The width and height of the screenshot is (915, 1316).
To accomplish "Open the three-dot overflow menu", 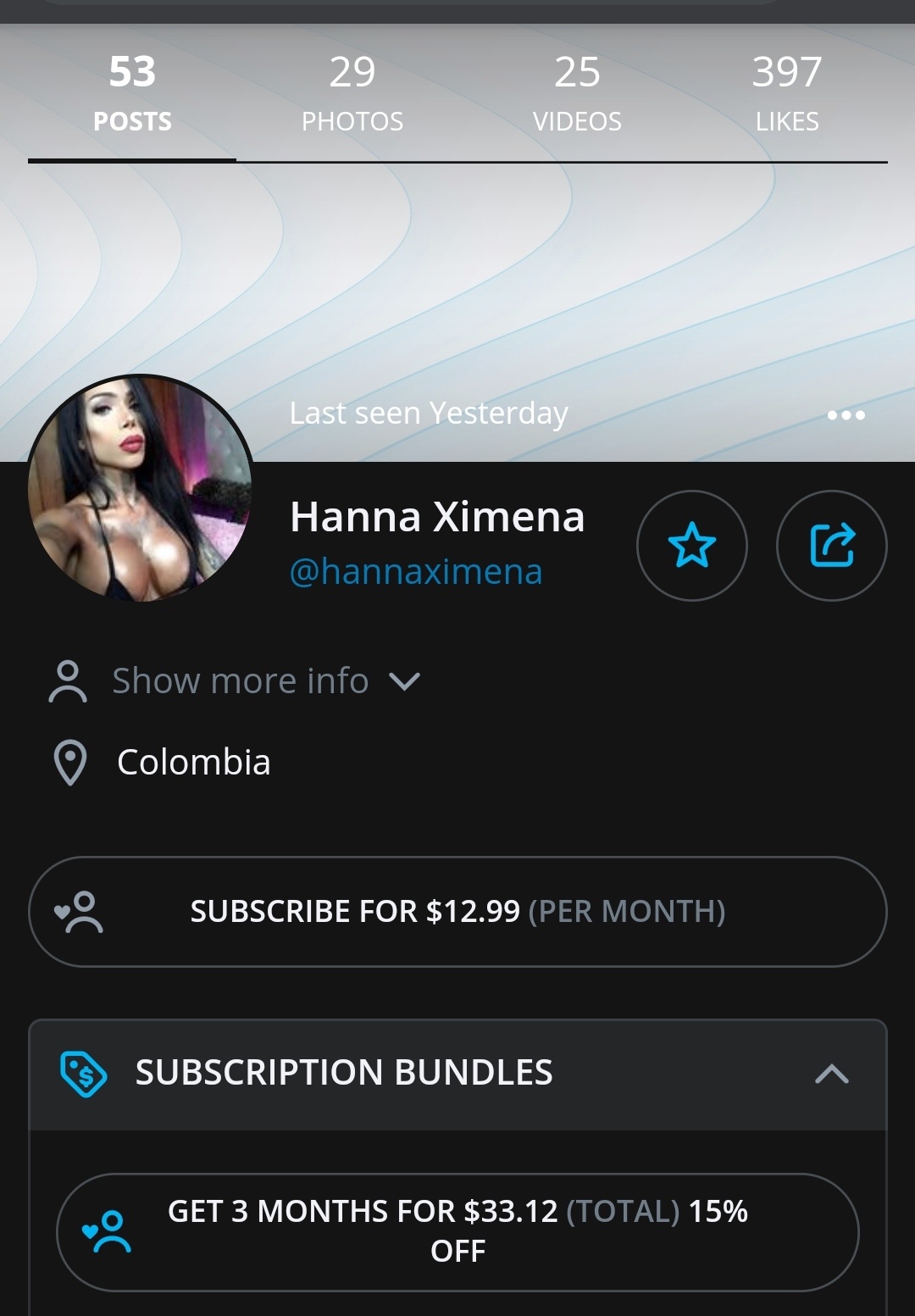I will coord(846,415).
